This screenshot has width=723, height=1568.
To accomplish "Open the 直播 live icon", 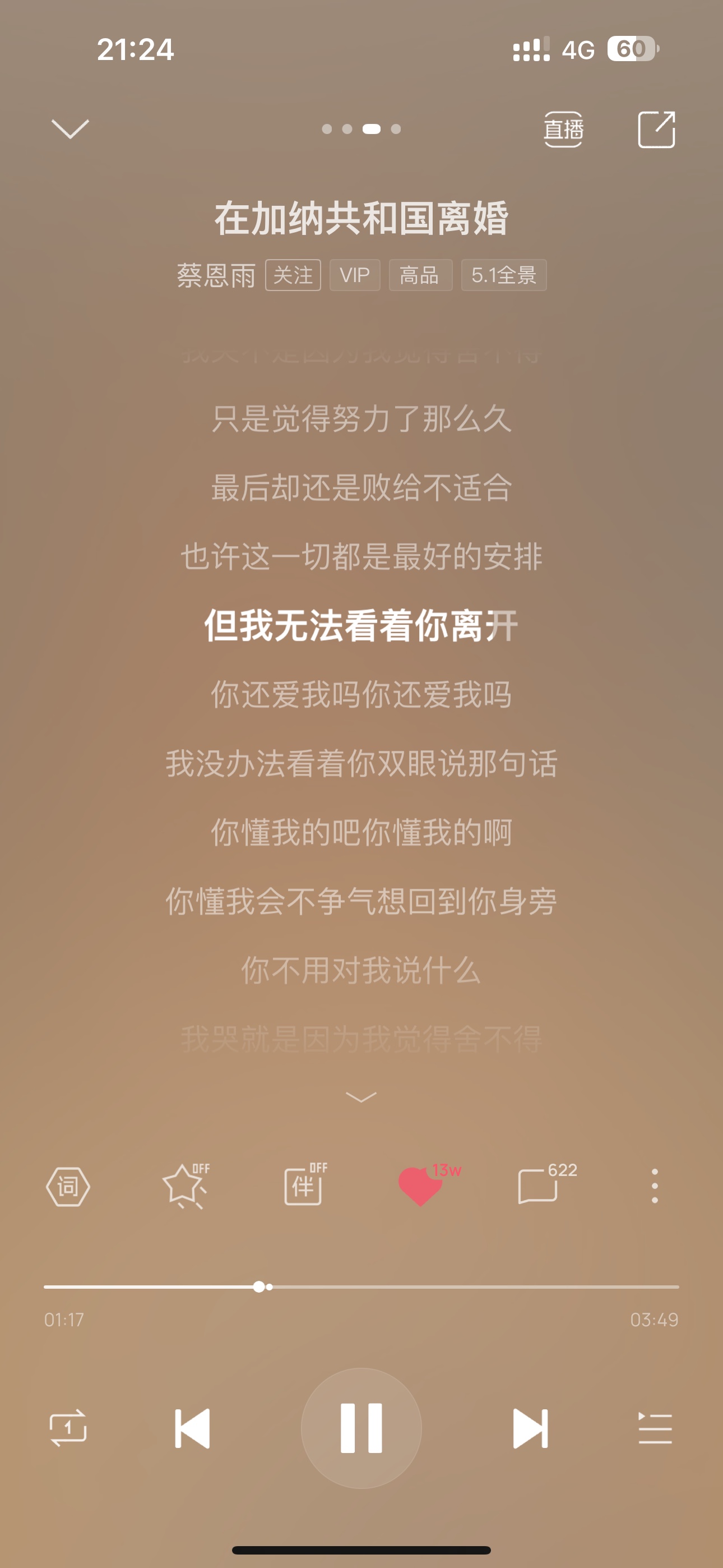I will [563, 129].
